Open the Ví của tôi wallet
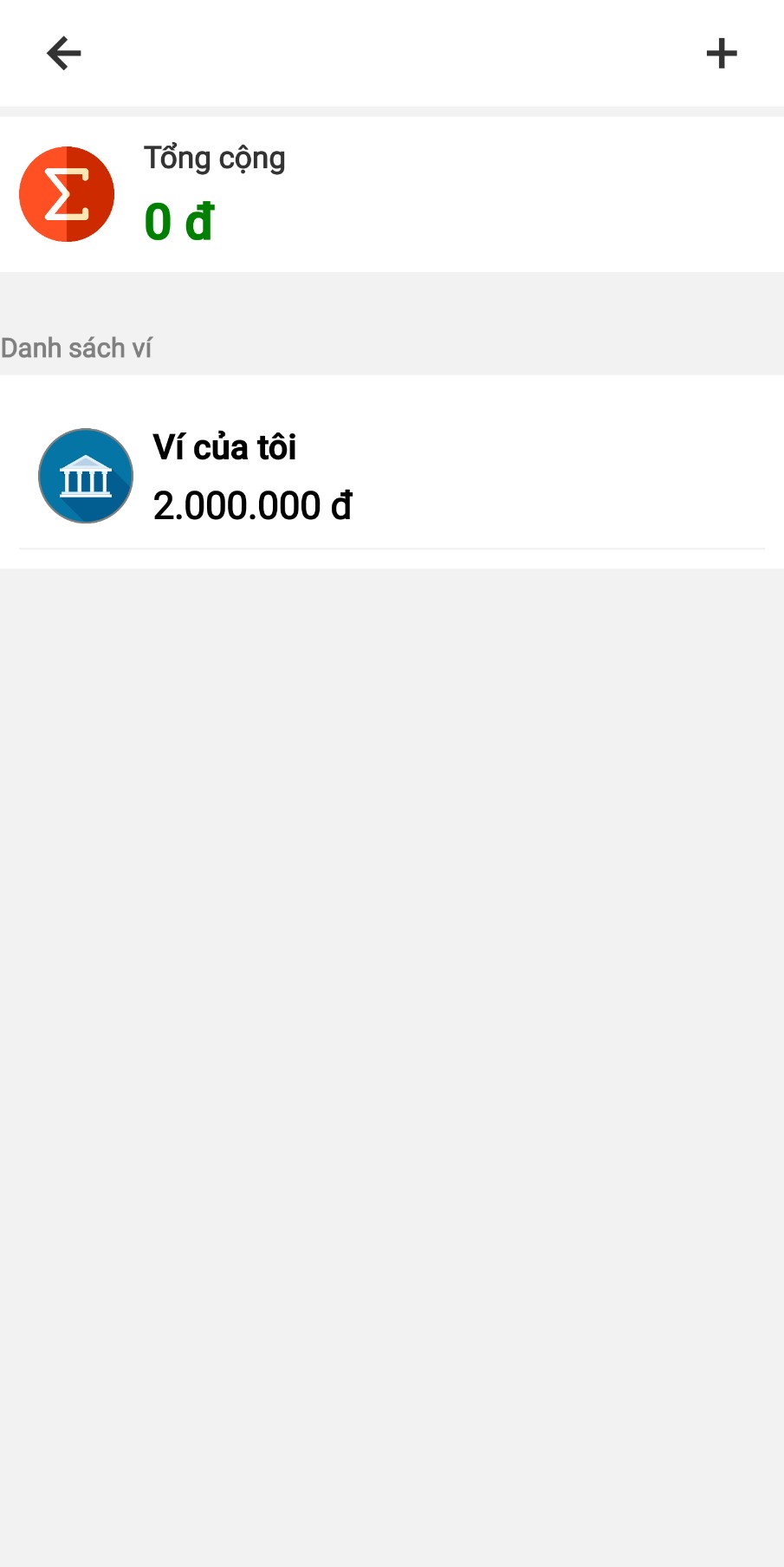Screen dimensions: 784x1567 point(390,475)
